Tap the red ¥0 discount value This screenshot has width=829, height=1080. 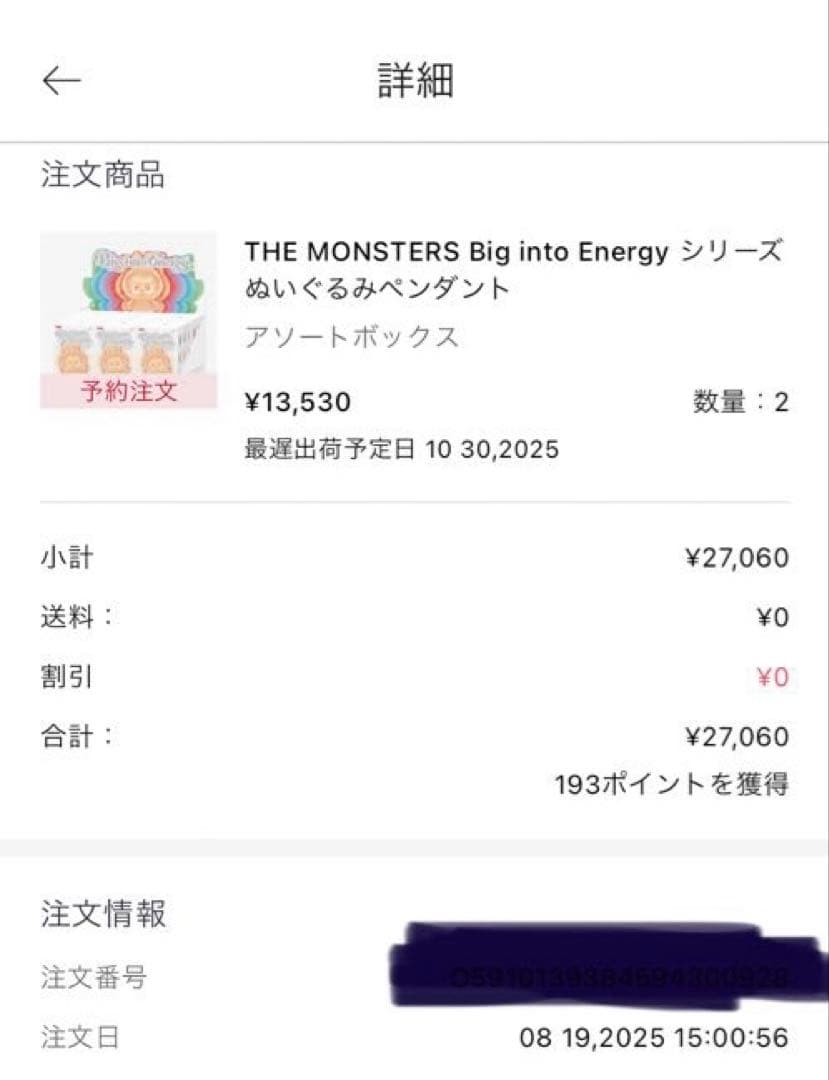click(x=775, y=676)
